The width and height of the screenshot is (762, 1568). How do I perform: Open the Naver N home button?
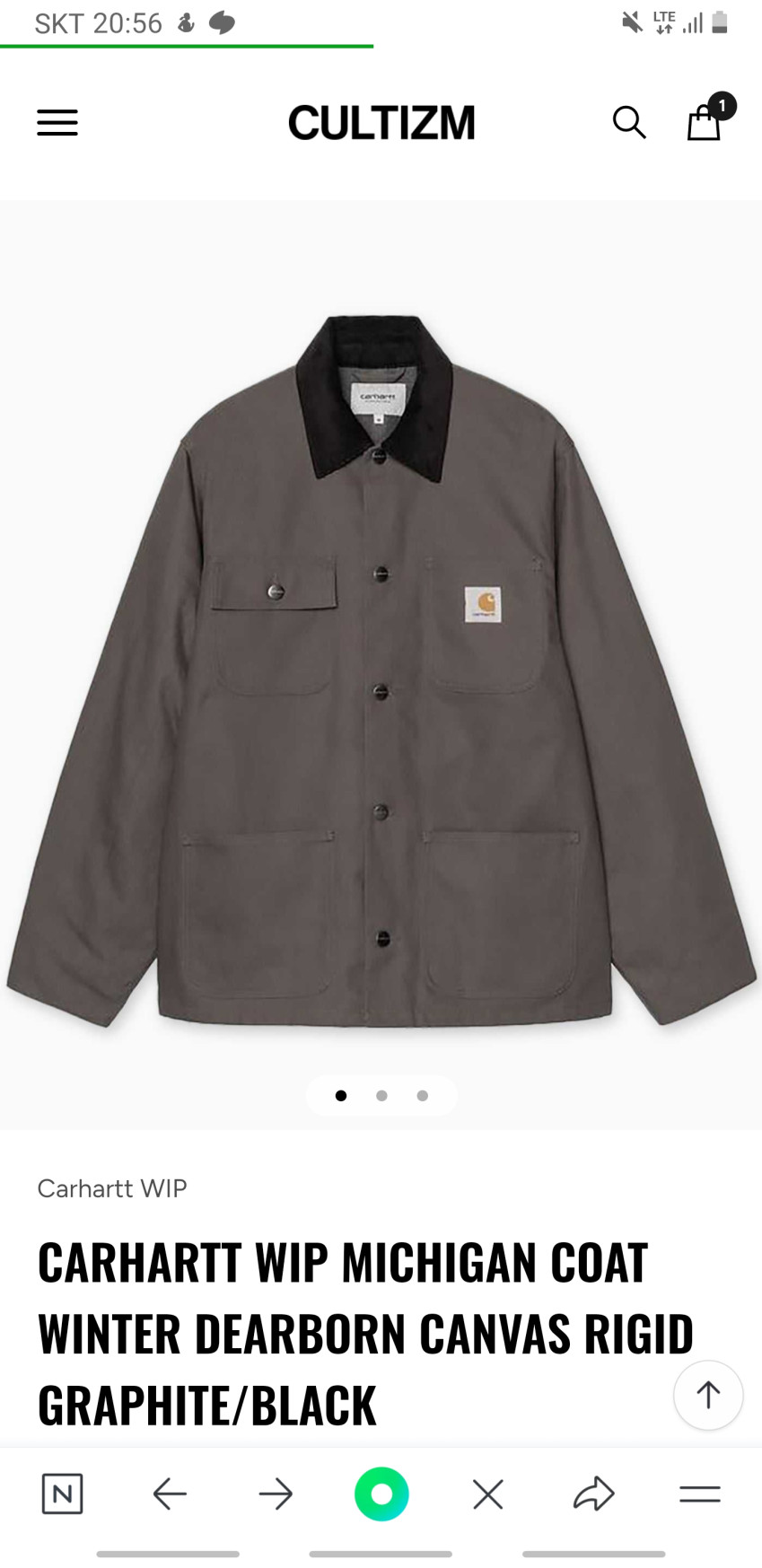[62, 1494]
